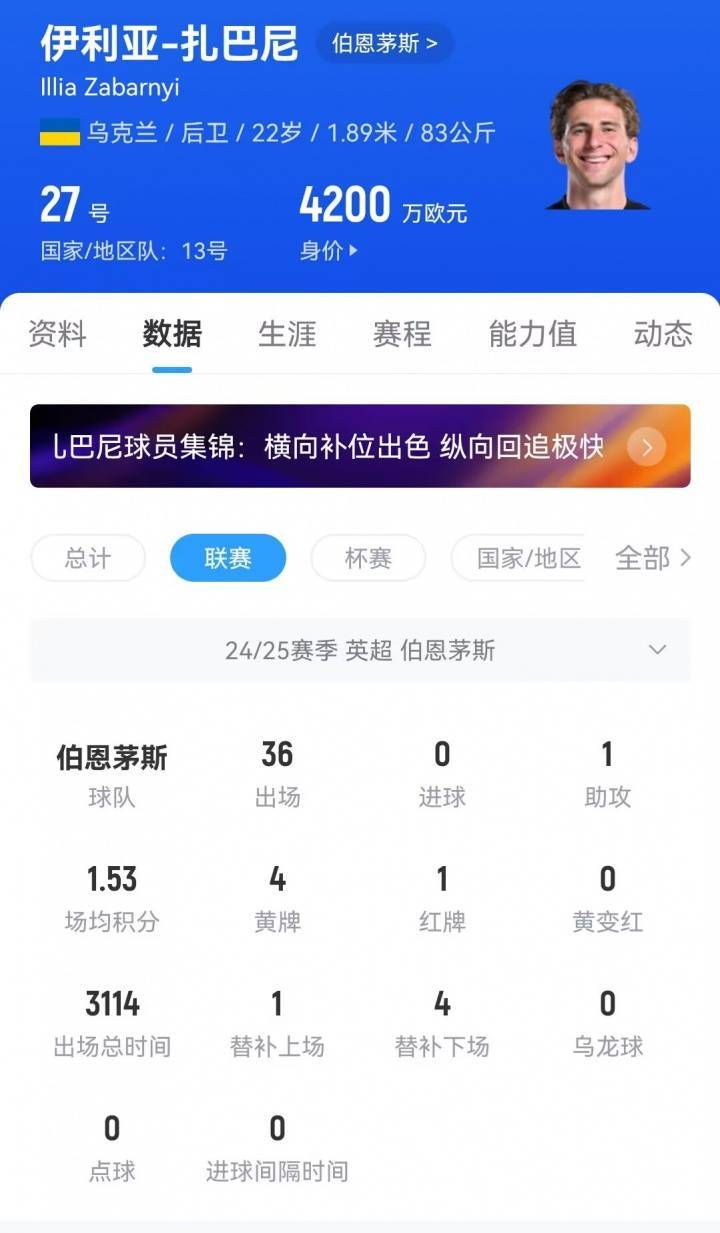The image size is (720, 1233).
Task: Select the 联赛 filter chip
Action: [x=228, y=558]
